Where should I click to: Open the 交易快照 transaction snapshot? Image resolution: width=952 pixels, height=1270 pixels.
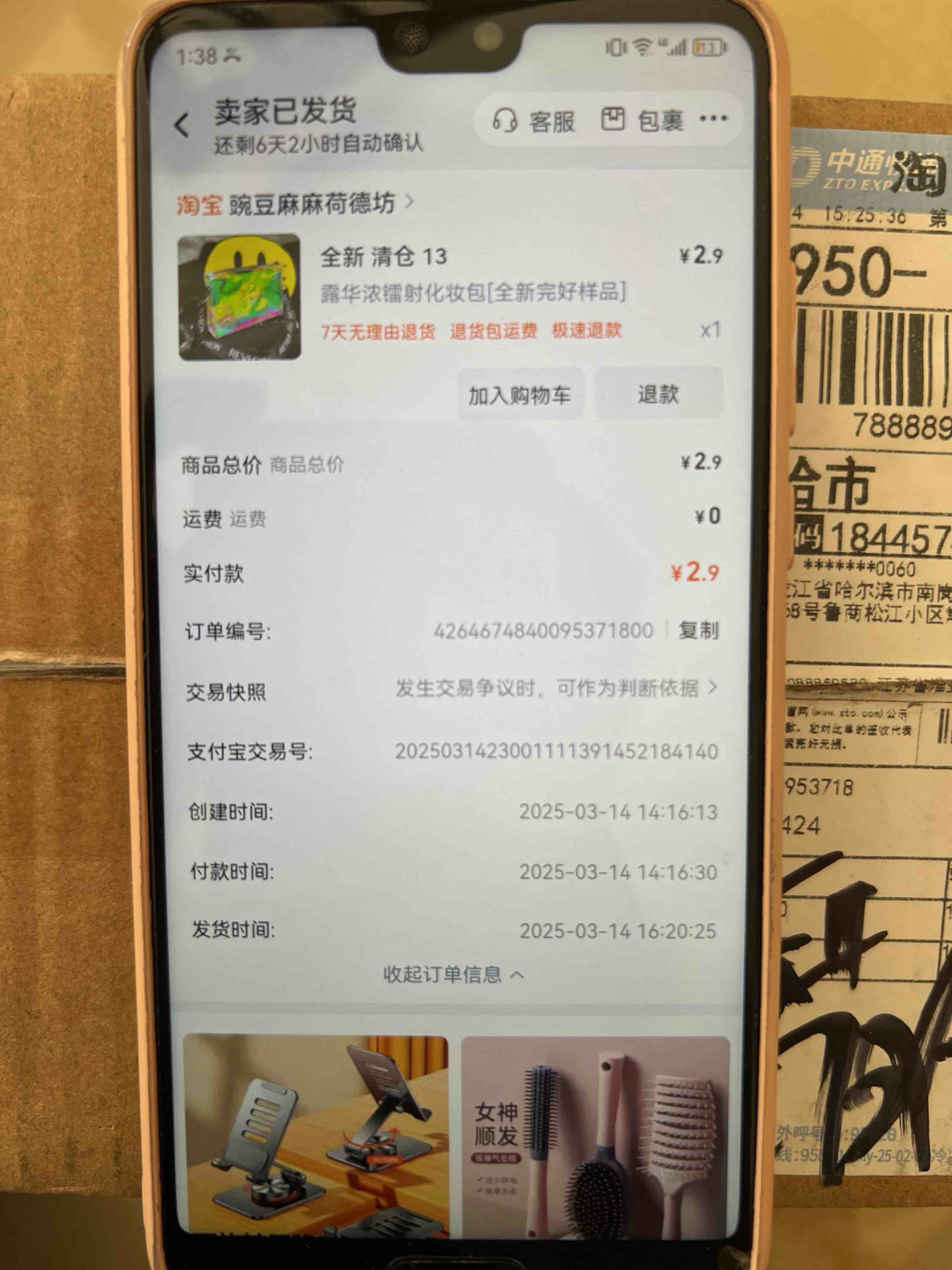(555, 689)
